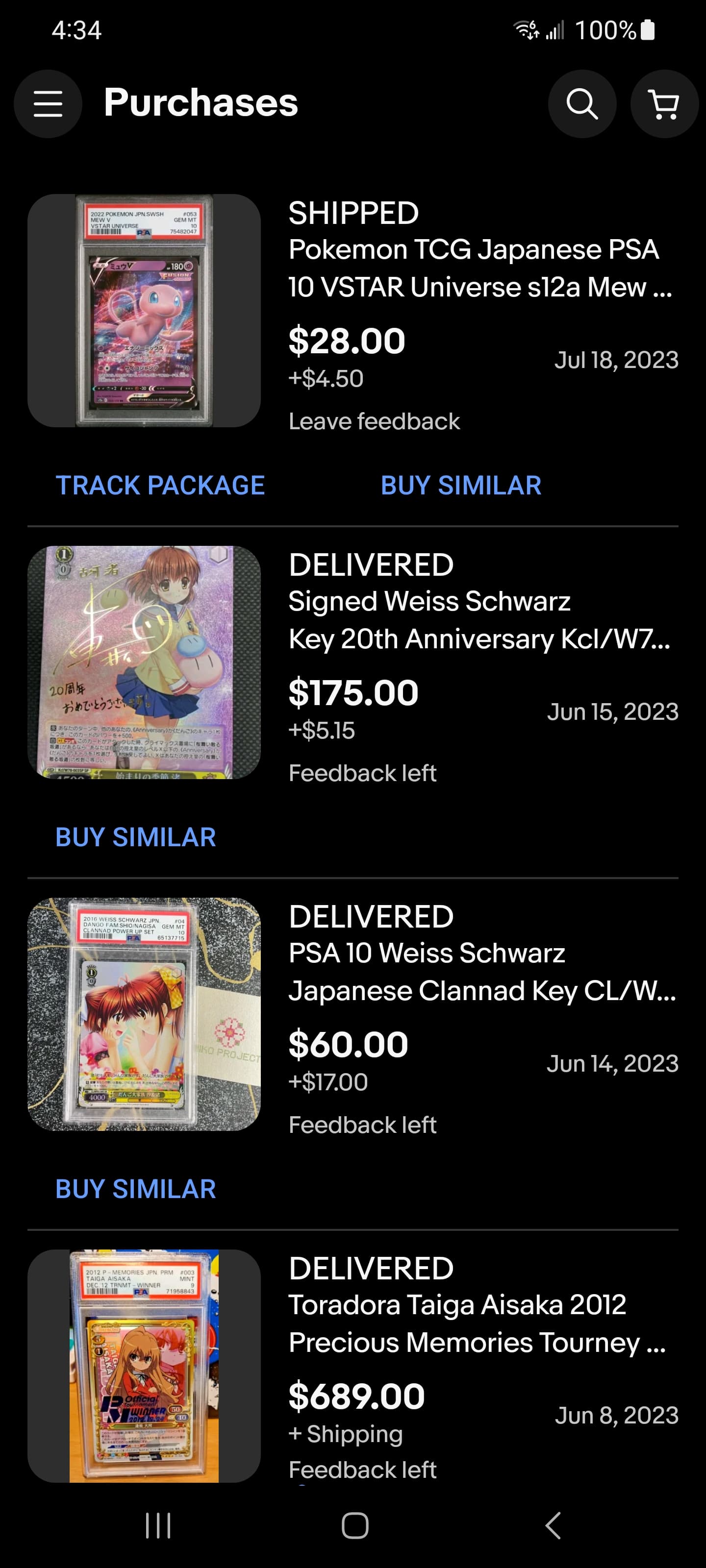706x1568 pixels.
Task: Open the shopping cart
Action: [x=664, y=103]
